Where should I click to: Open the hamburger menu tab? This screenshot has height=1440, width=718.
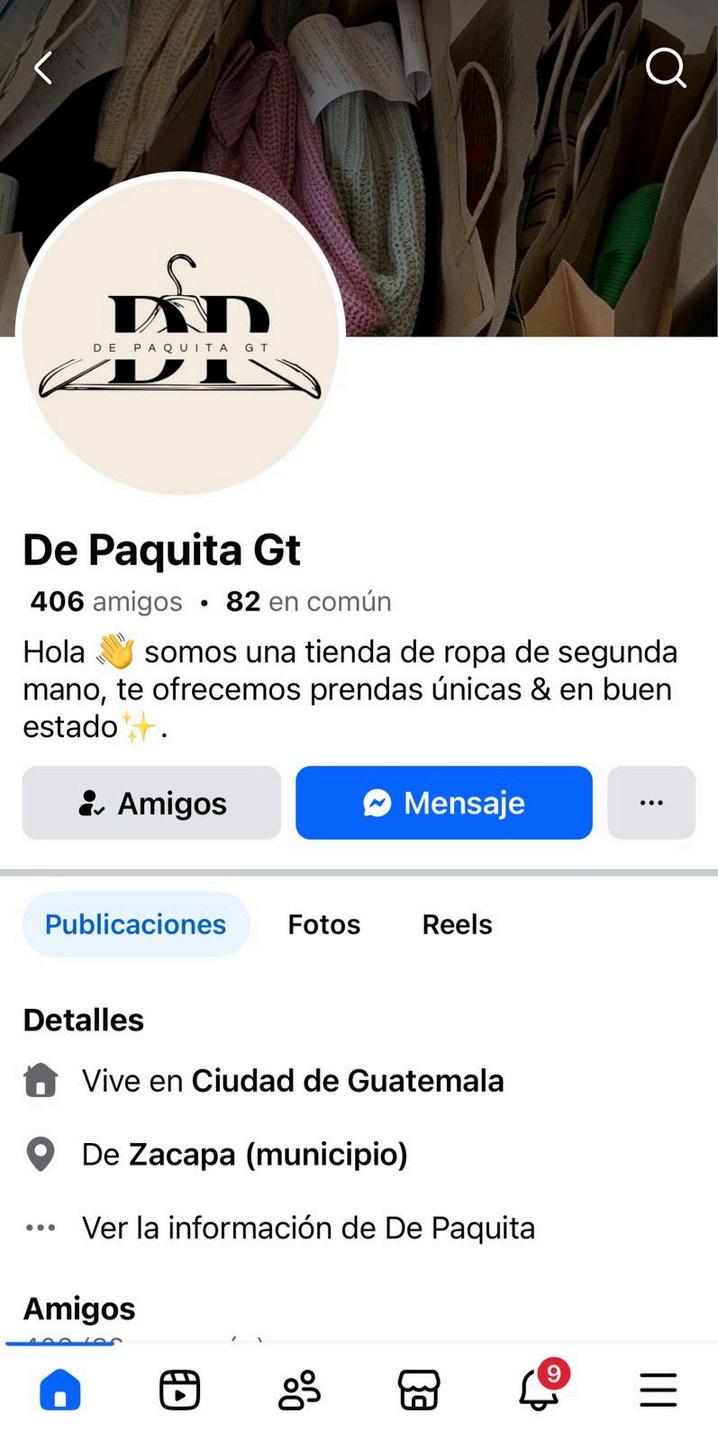(x=658, y=1390)
